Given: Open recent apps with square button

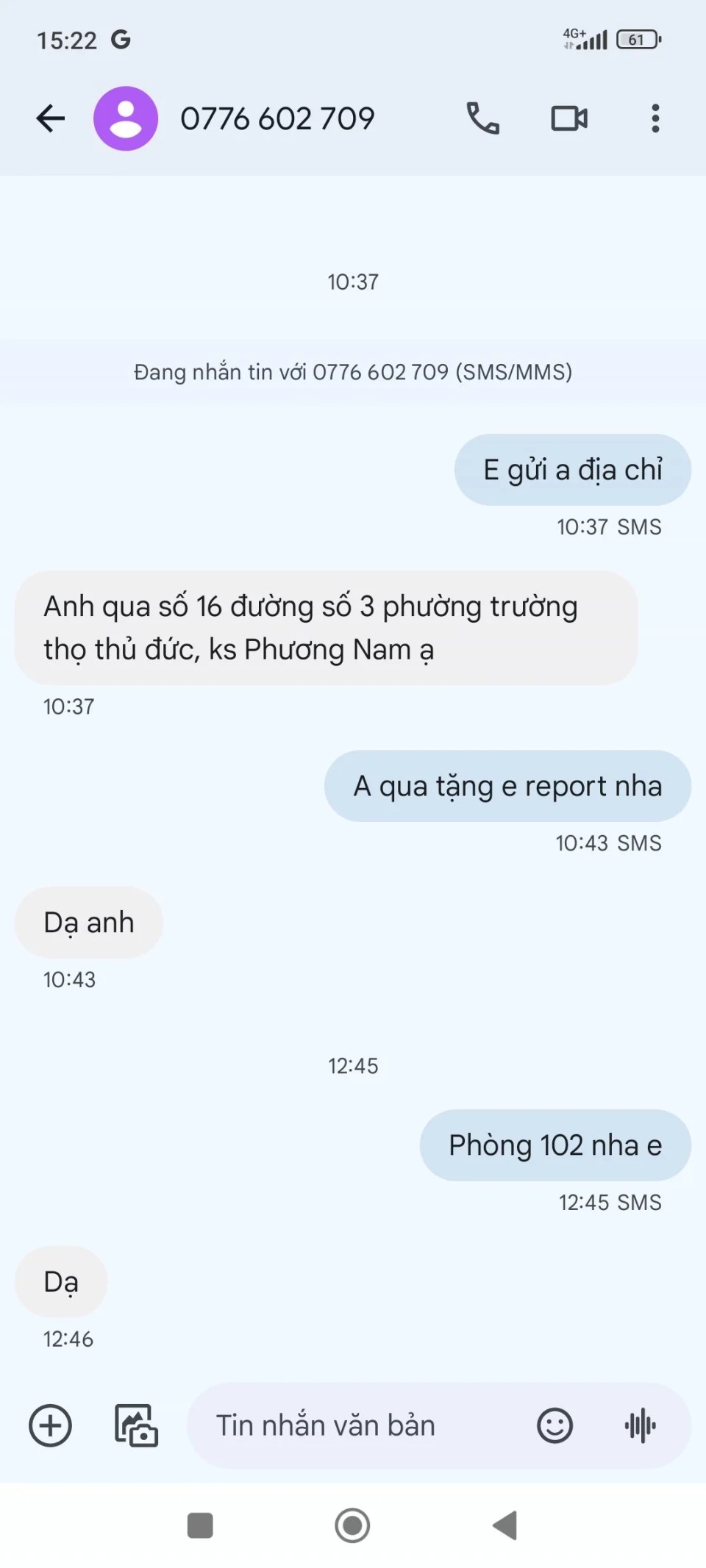Looking at the screenshot, I should pos(200,1525).
